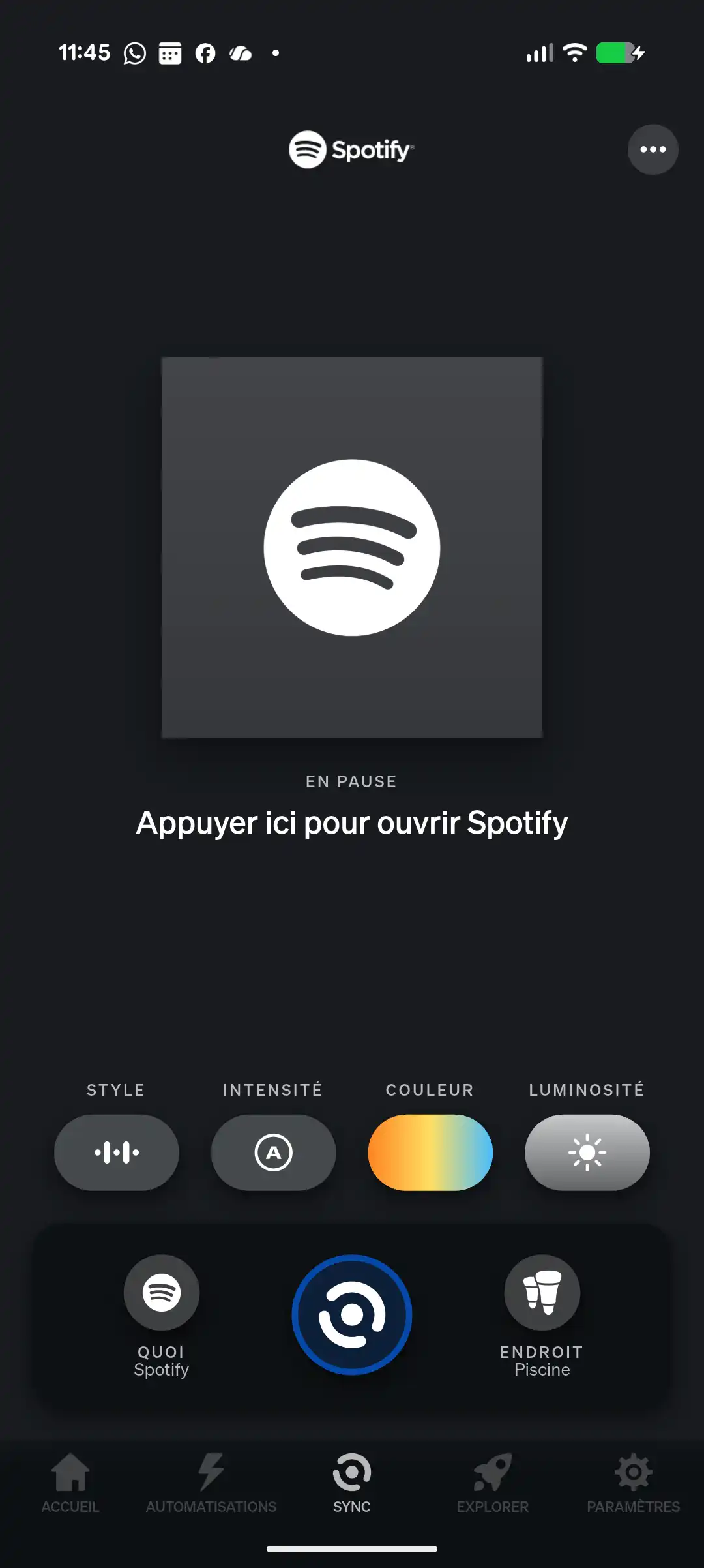This screenshot has height=1568, width=704.
Task: Start light sync with center button
Action: (x=351, y=1315)
